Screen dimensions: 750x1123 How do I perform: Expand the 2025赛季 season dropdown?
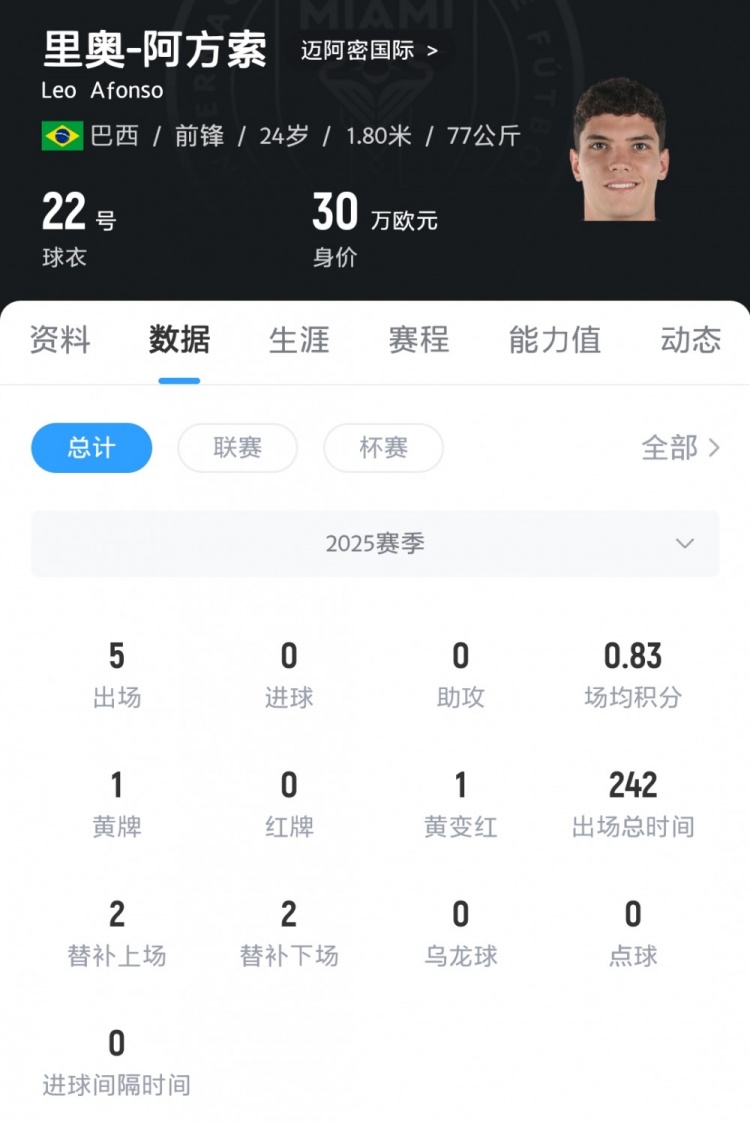pyautogui.click(x=375, y=544)
